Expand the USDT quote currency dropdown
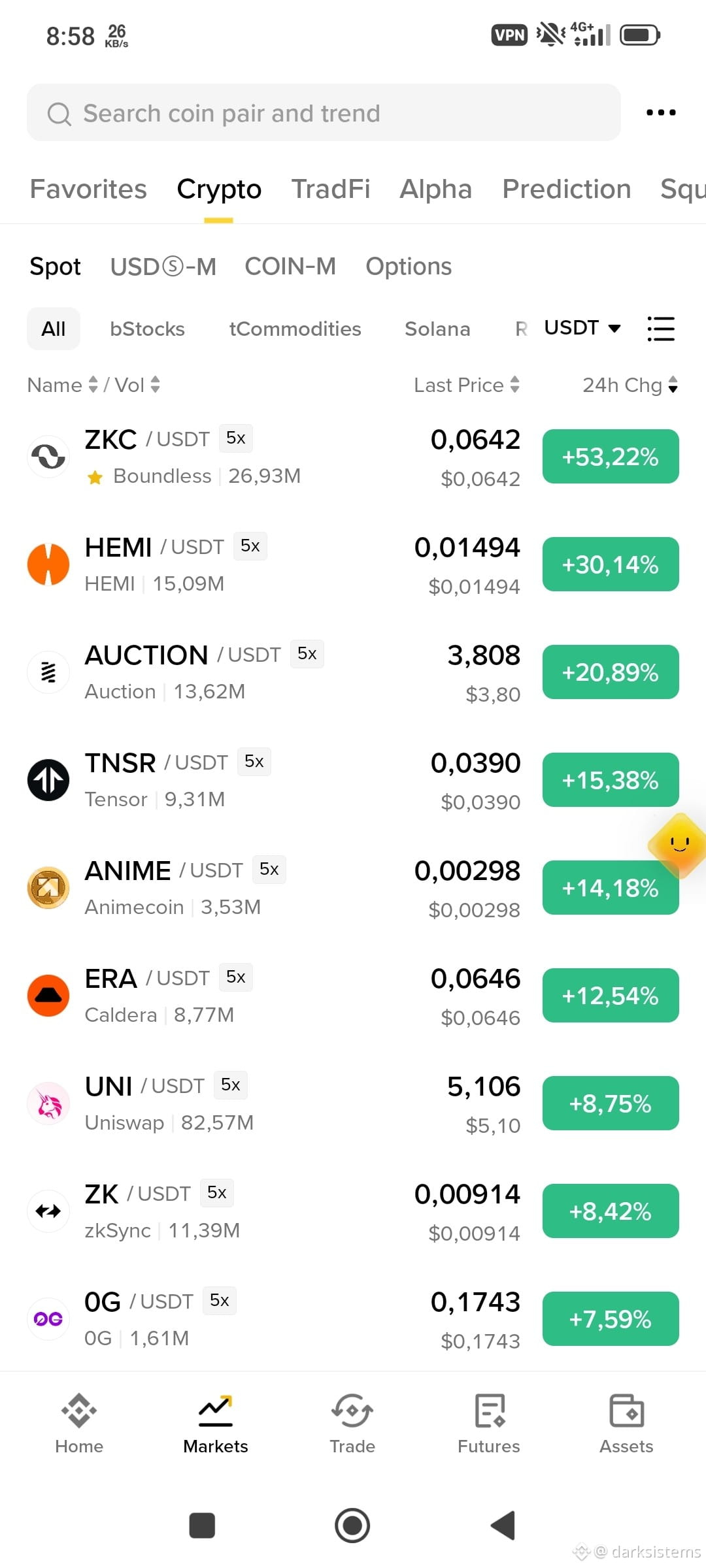The width and height of the screenshot is (706, 1568). click(x=582, y=327)
